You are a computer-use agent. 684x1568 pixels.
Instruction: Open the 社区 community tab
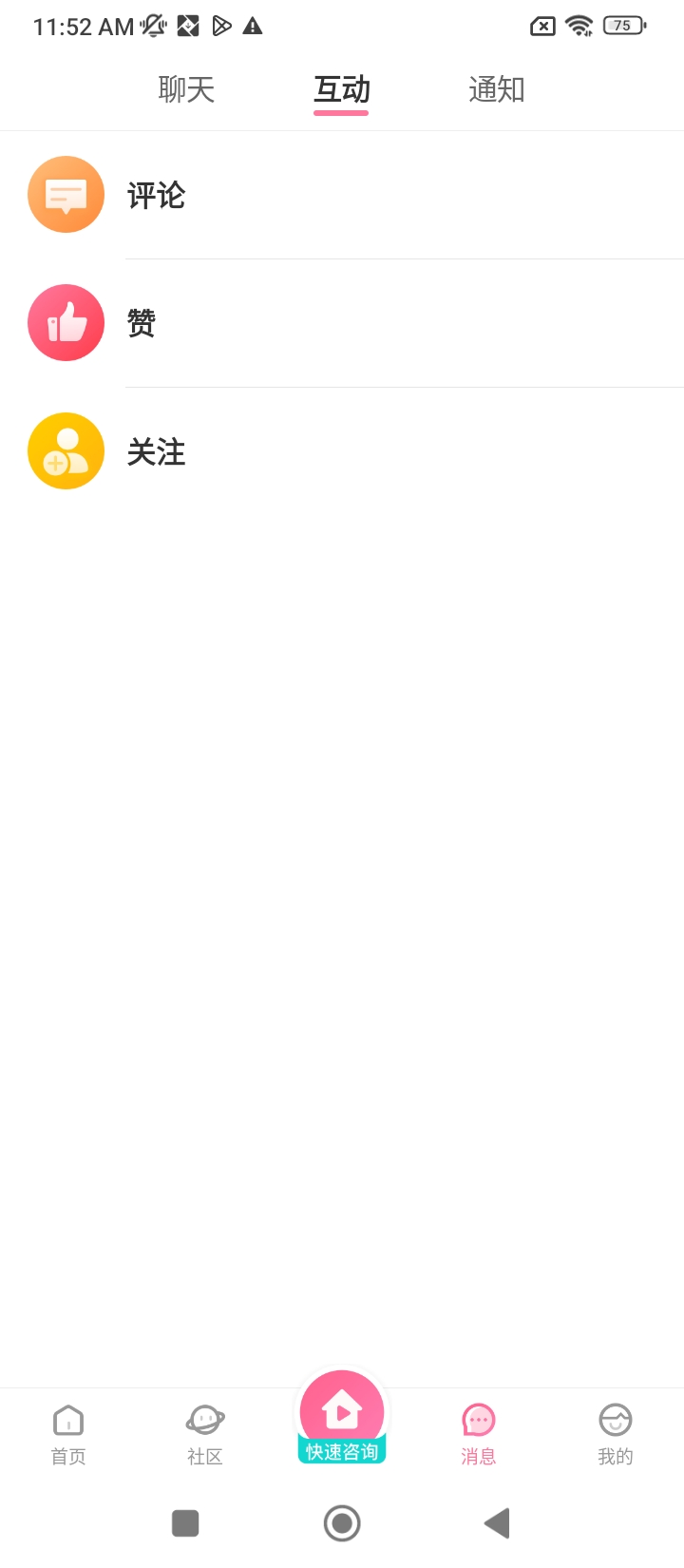tap(205, 1433)
